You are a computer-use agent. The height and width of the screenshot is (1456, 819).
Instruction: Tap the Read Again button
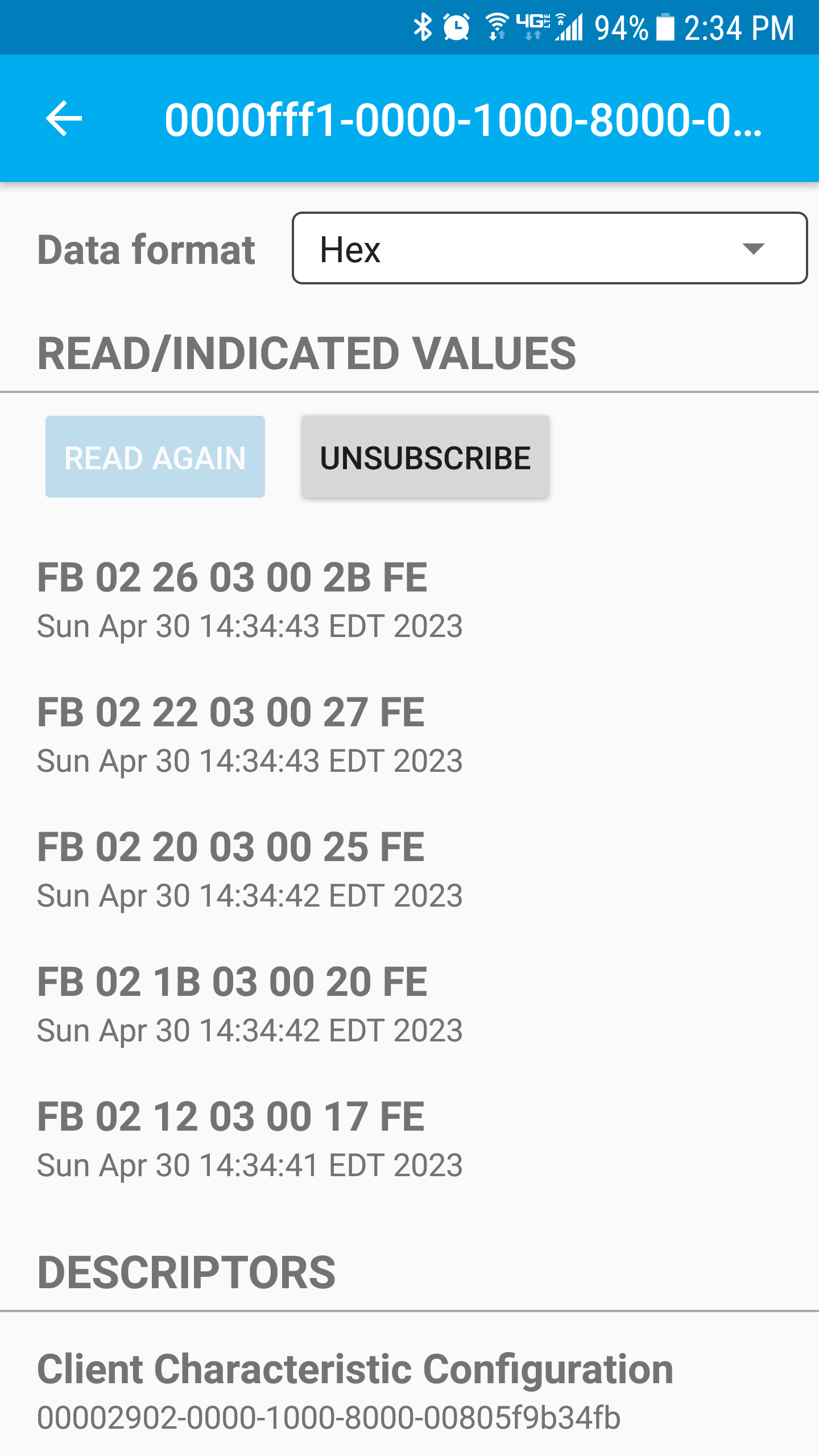coord(155,457)
